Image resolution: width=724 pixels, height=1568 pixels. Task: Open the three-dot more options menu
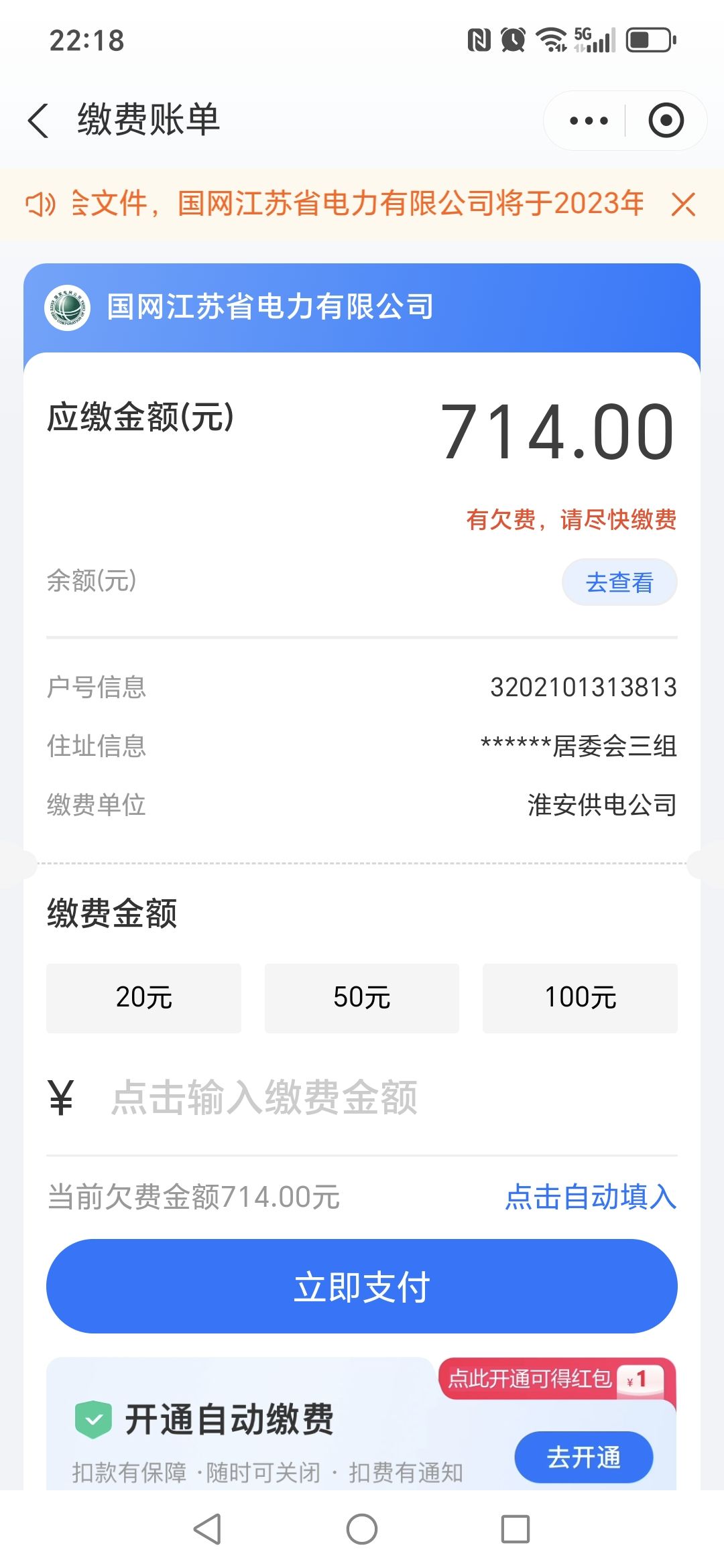588,121
